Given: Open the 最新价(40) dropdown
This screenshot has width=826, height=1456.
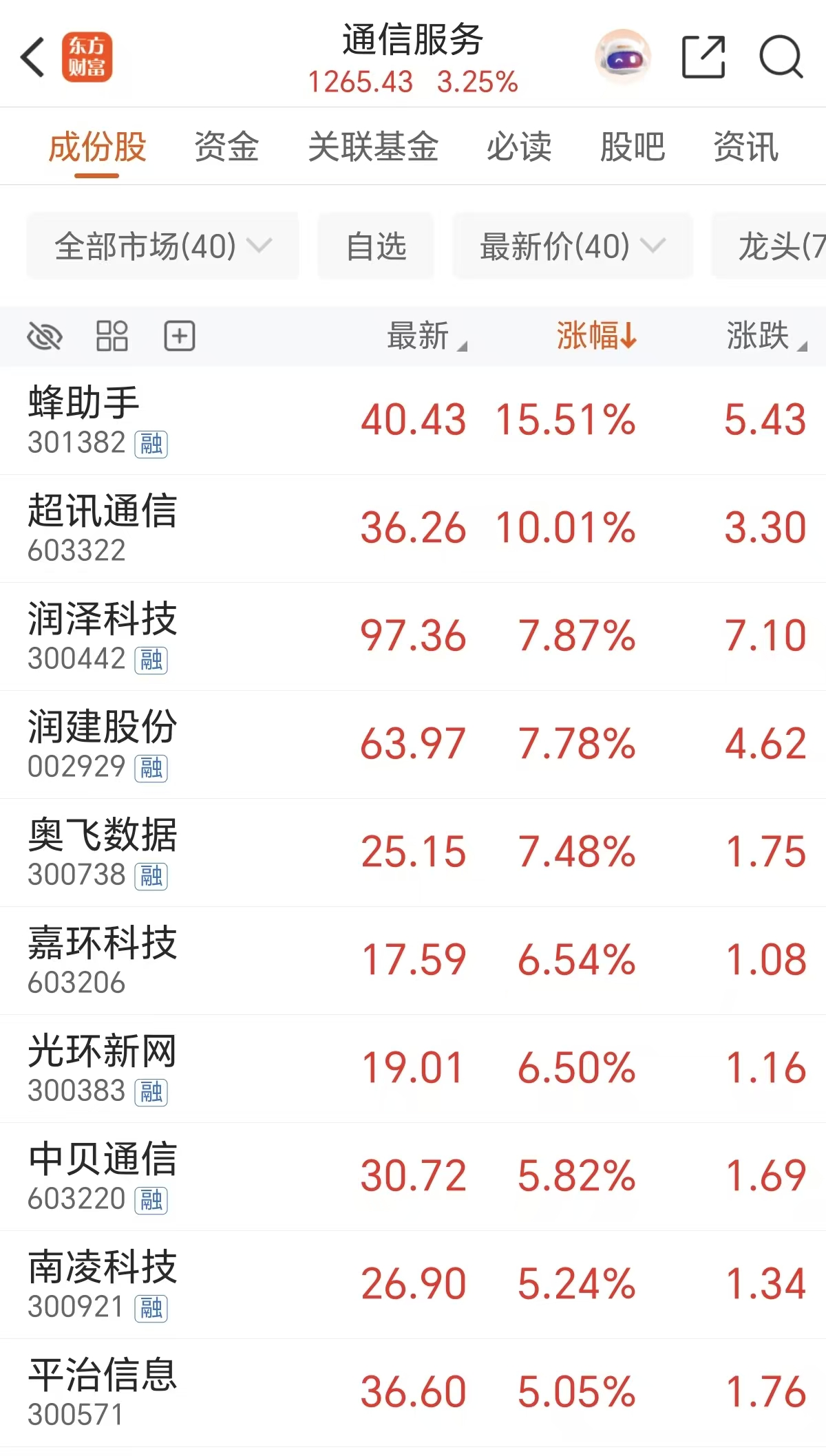Looking at the screenshot, I should (x=571, y=246).
